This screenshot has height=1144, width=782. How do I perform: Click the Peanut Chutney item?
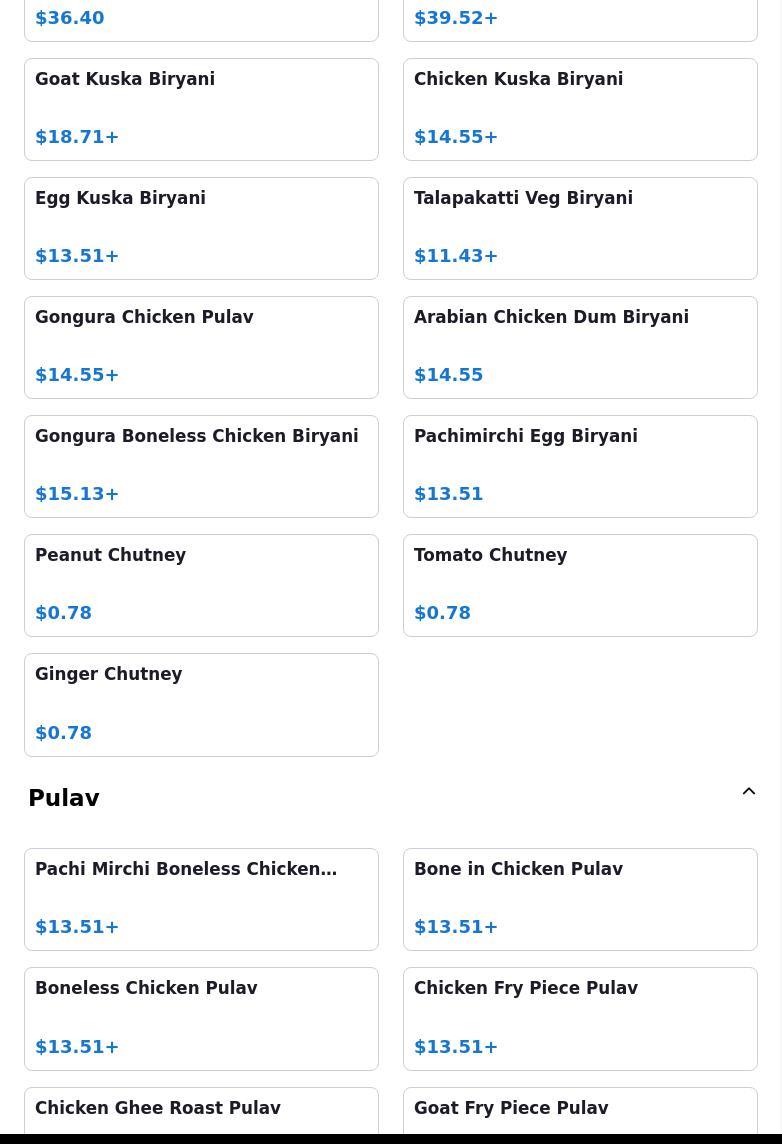pyautogui.click(x=201, y=585)
